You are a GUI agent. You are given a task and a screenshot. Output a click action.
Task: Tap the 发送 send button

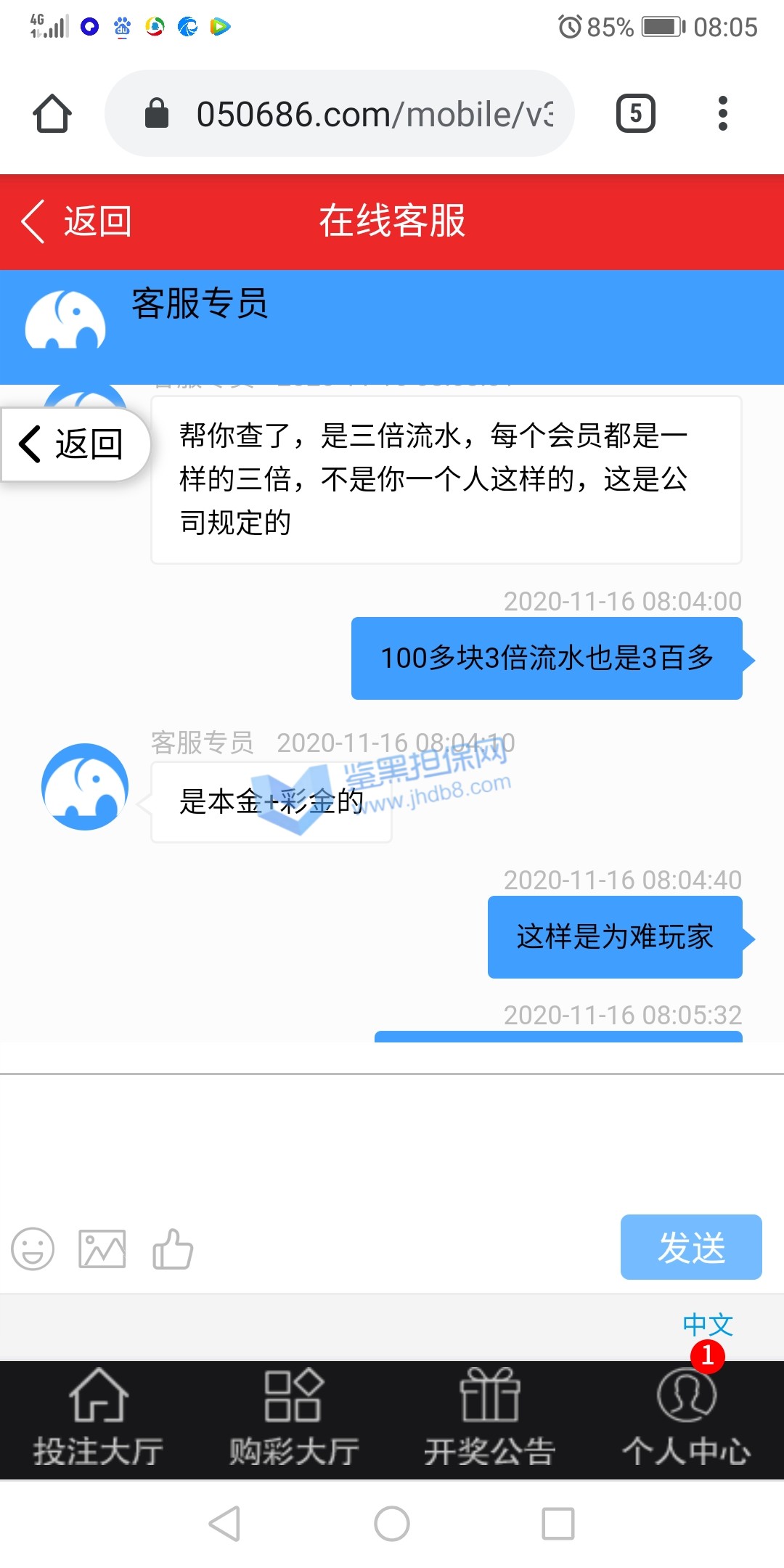[x=690, y=1247]
